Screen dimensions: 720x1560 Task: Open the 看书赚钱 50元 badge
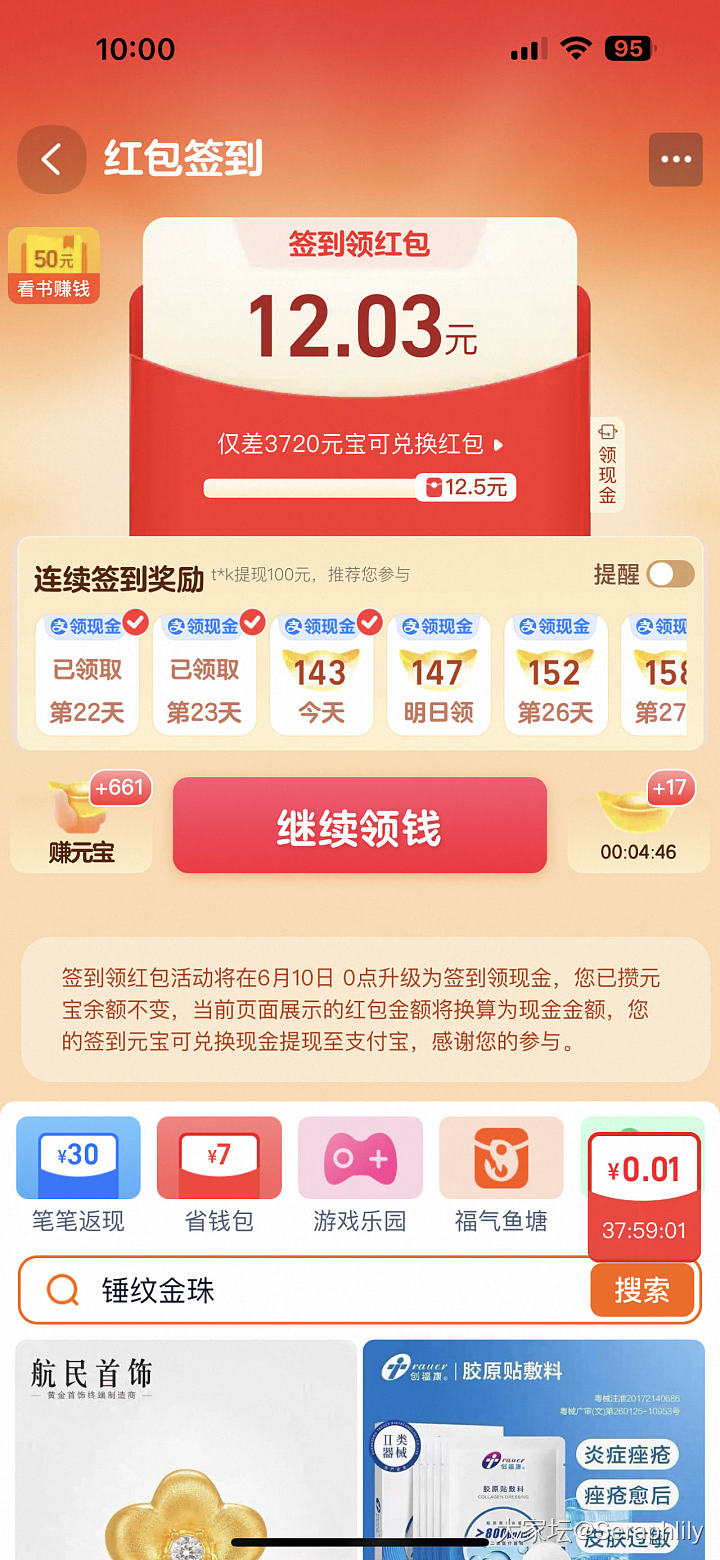click(x=54, y=265)
